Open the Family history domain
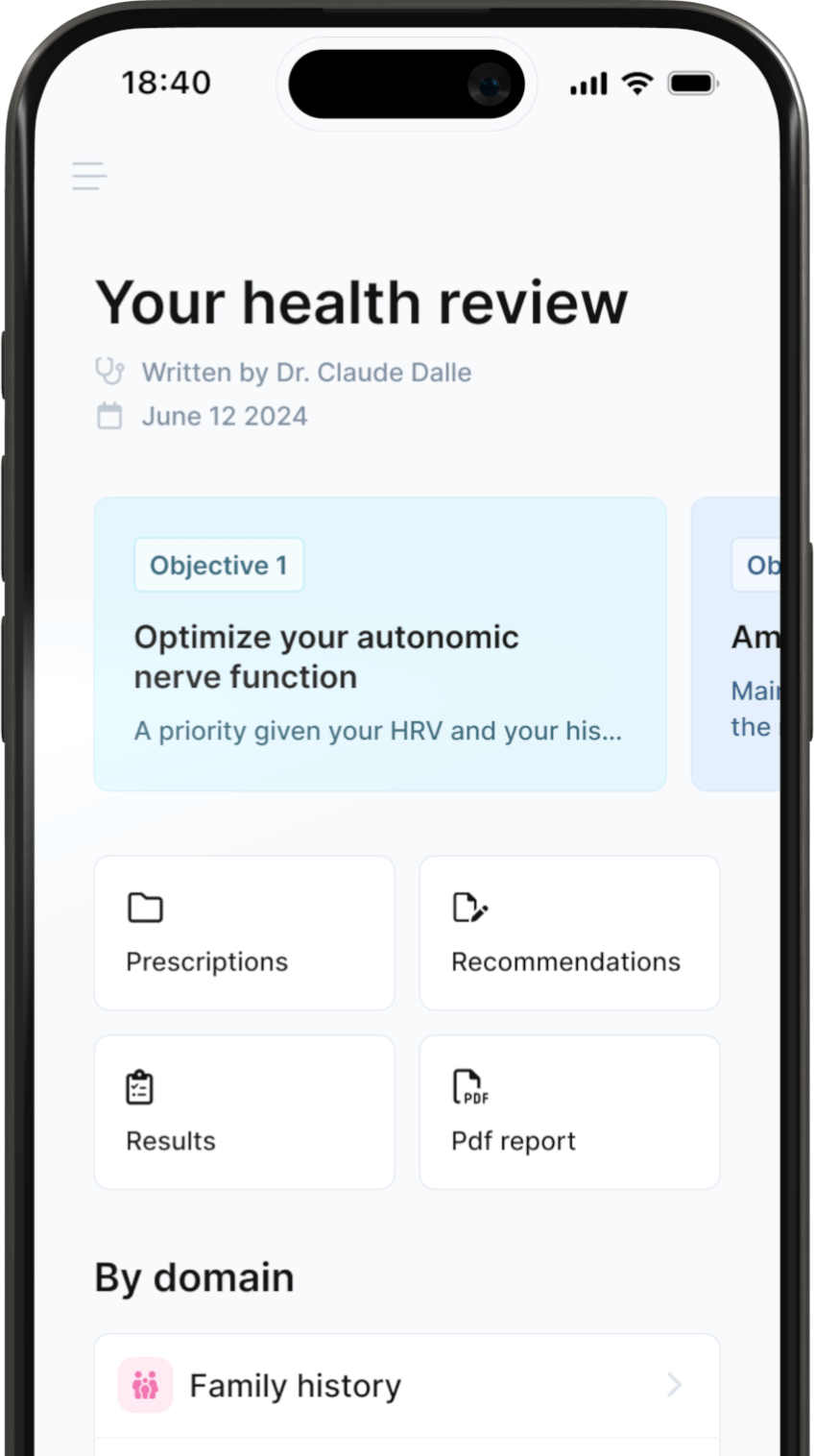Screen dimensions: 815x1456 (x=407, y=1385)
